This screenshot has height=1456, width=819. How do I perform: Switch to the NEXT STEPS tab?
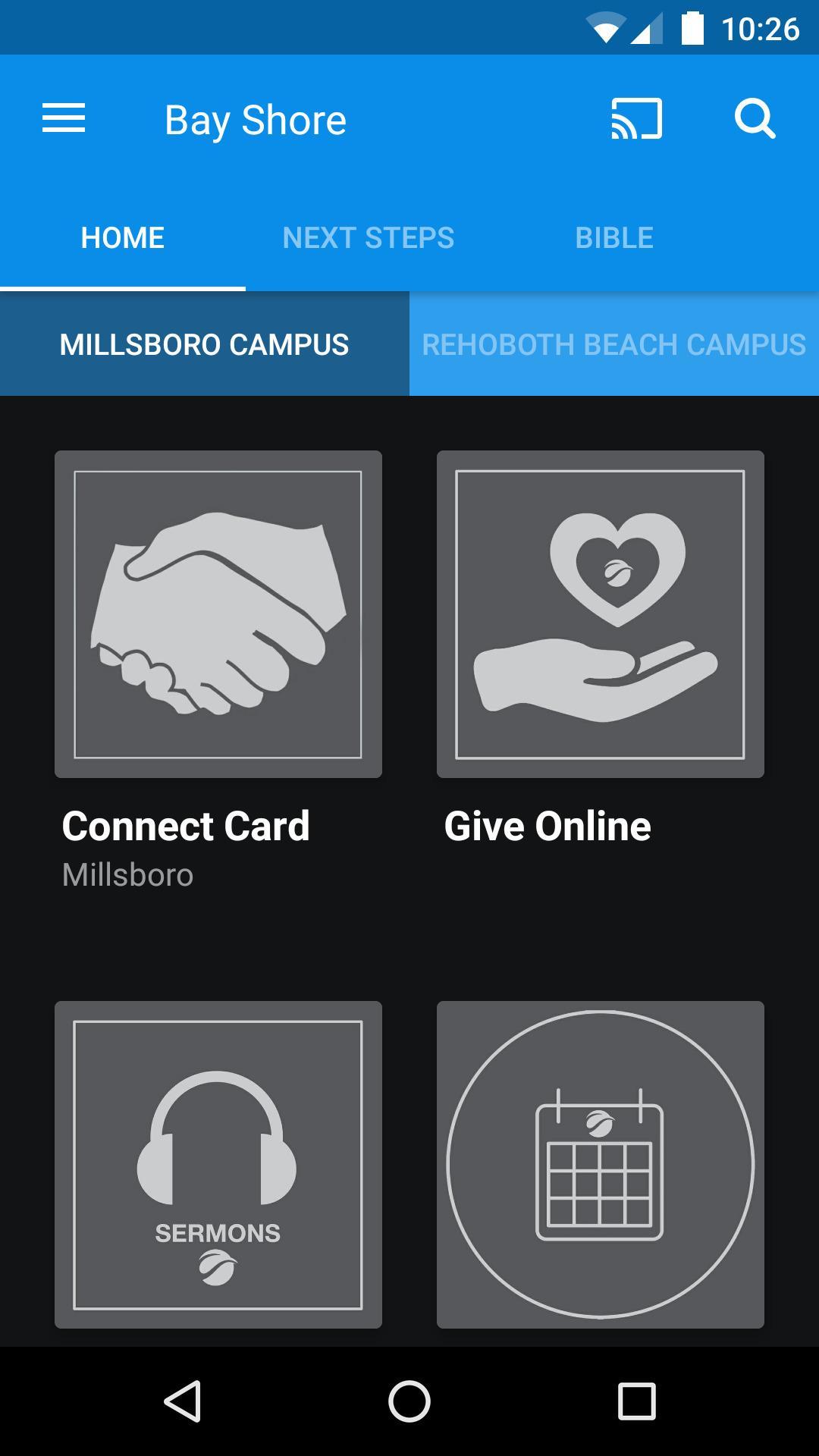coord(368,237)
